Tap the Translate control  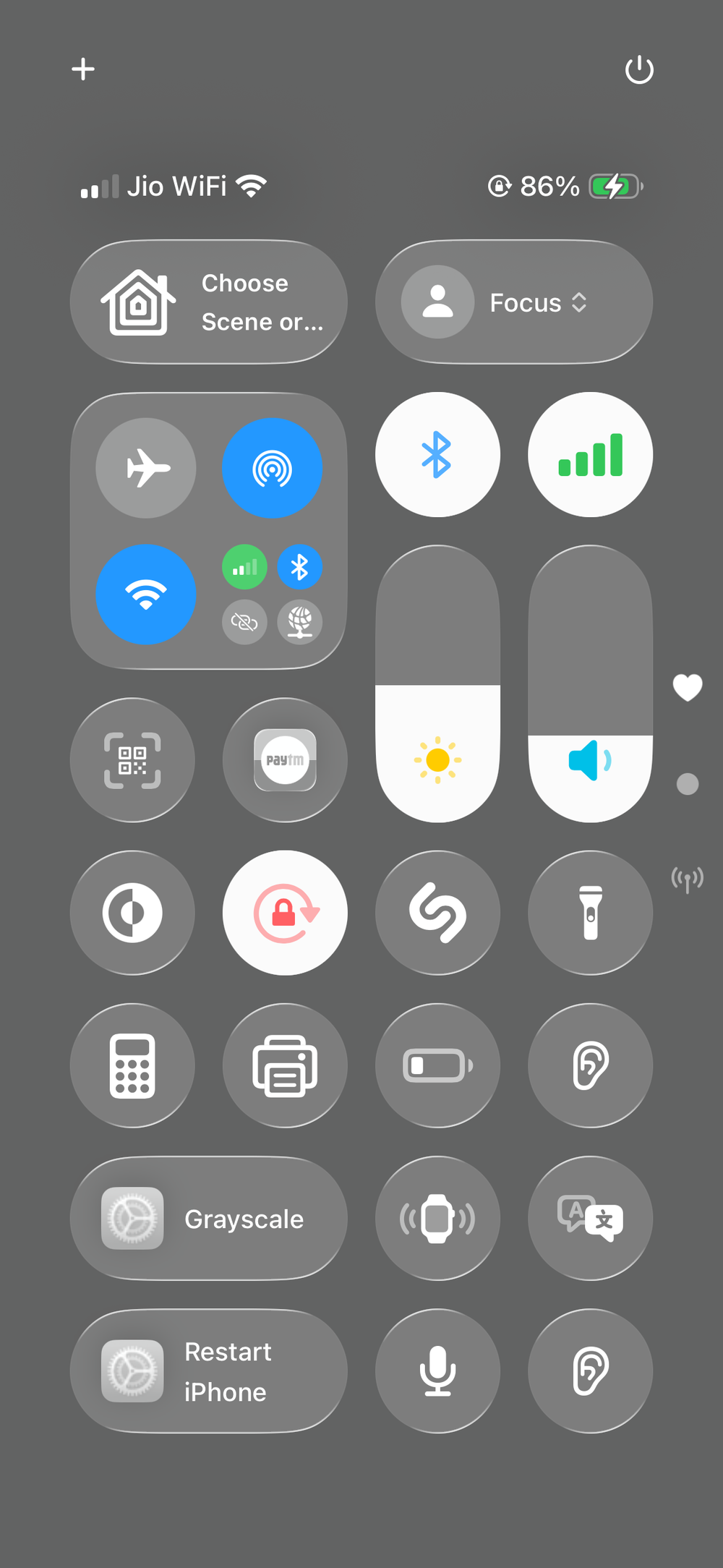[590, 1218]
